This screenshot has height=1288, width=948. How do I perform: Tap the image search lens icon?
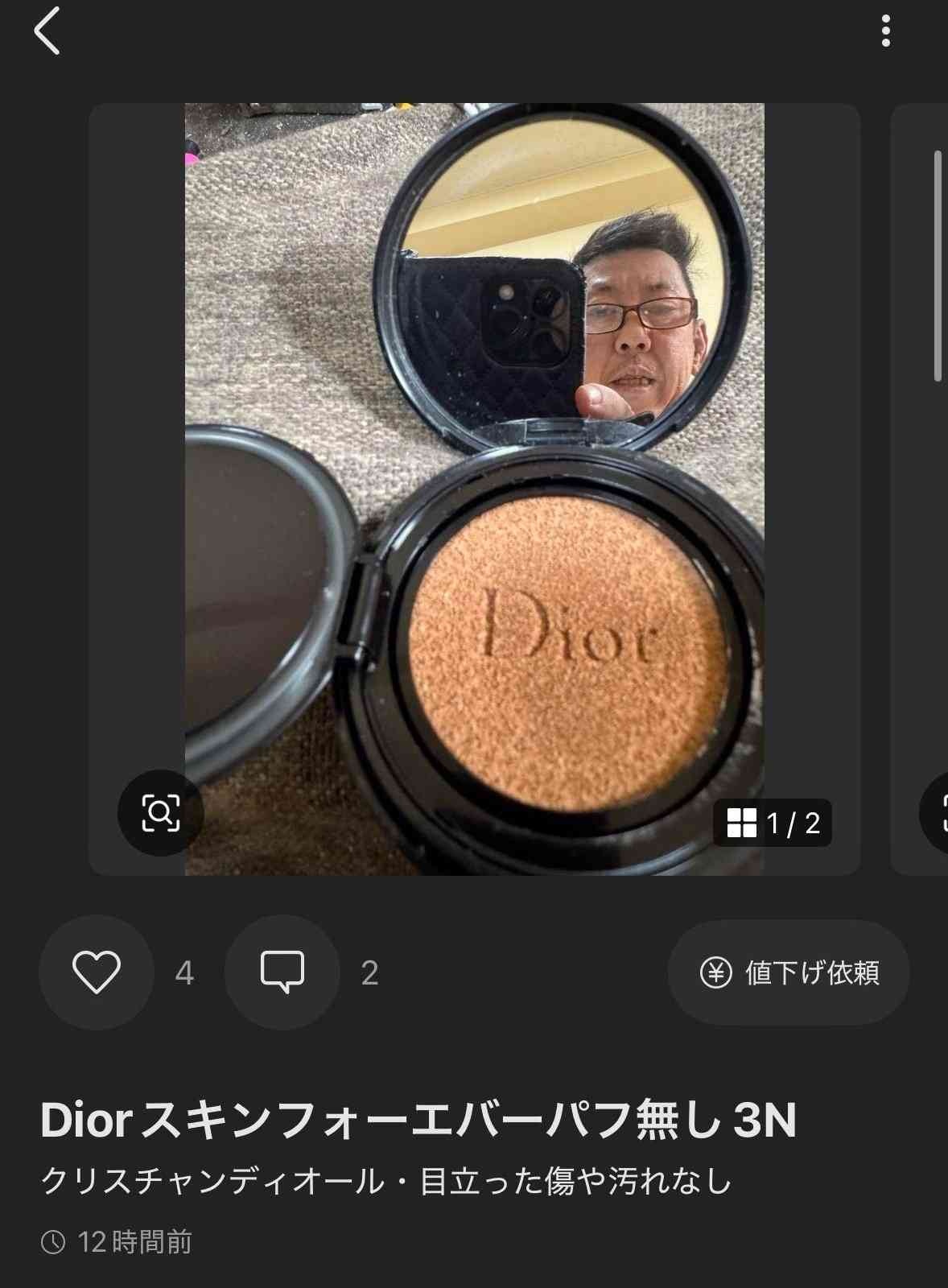(160, 812)
